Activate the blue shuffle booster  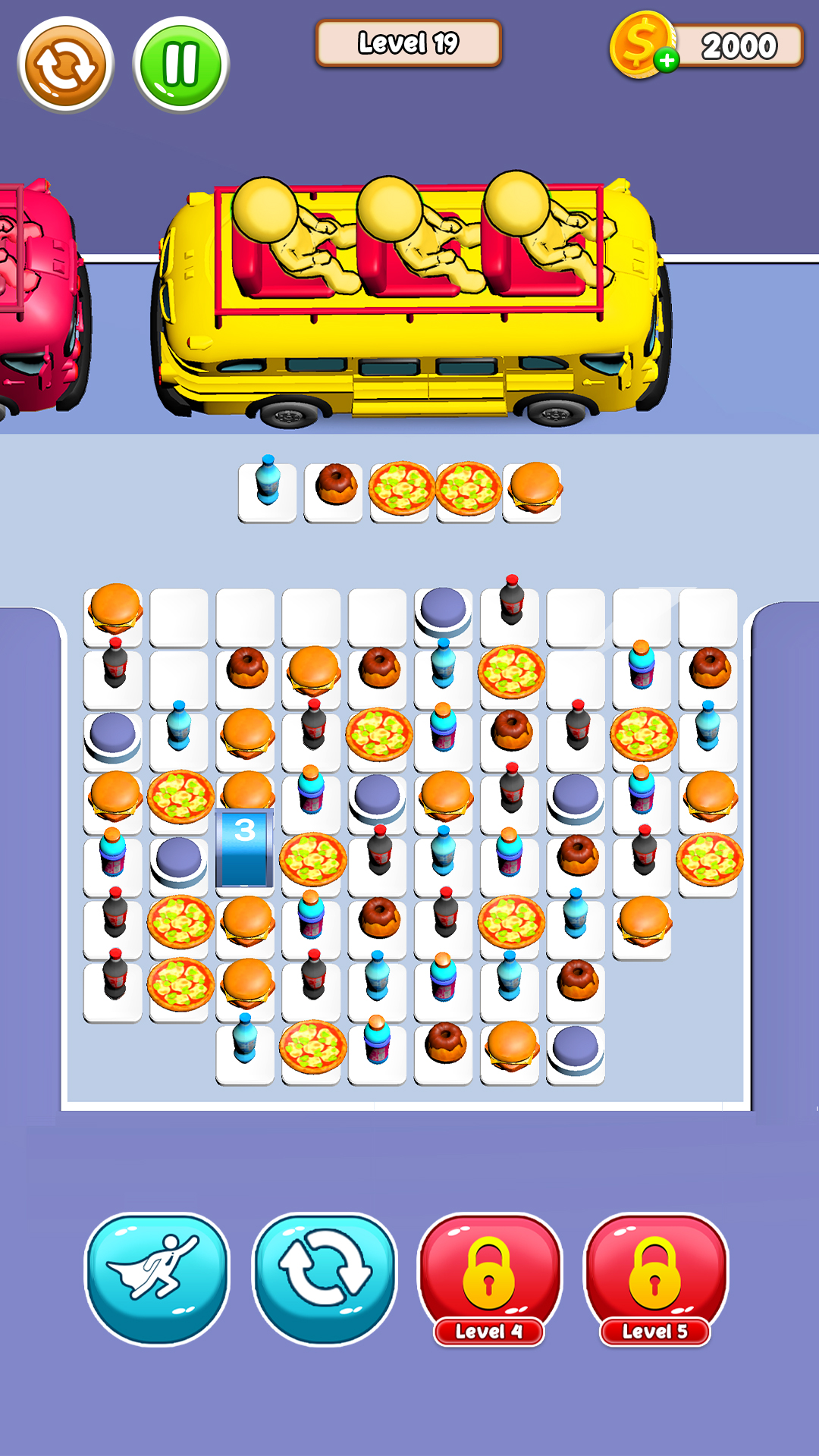pyautogui.click(x=325, y=1278)
